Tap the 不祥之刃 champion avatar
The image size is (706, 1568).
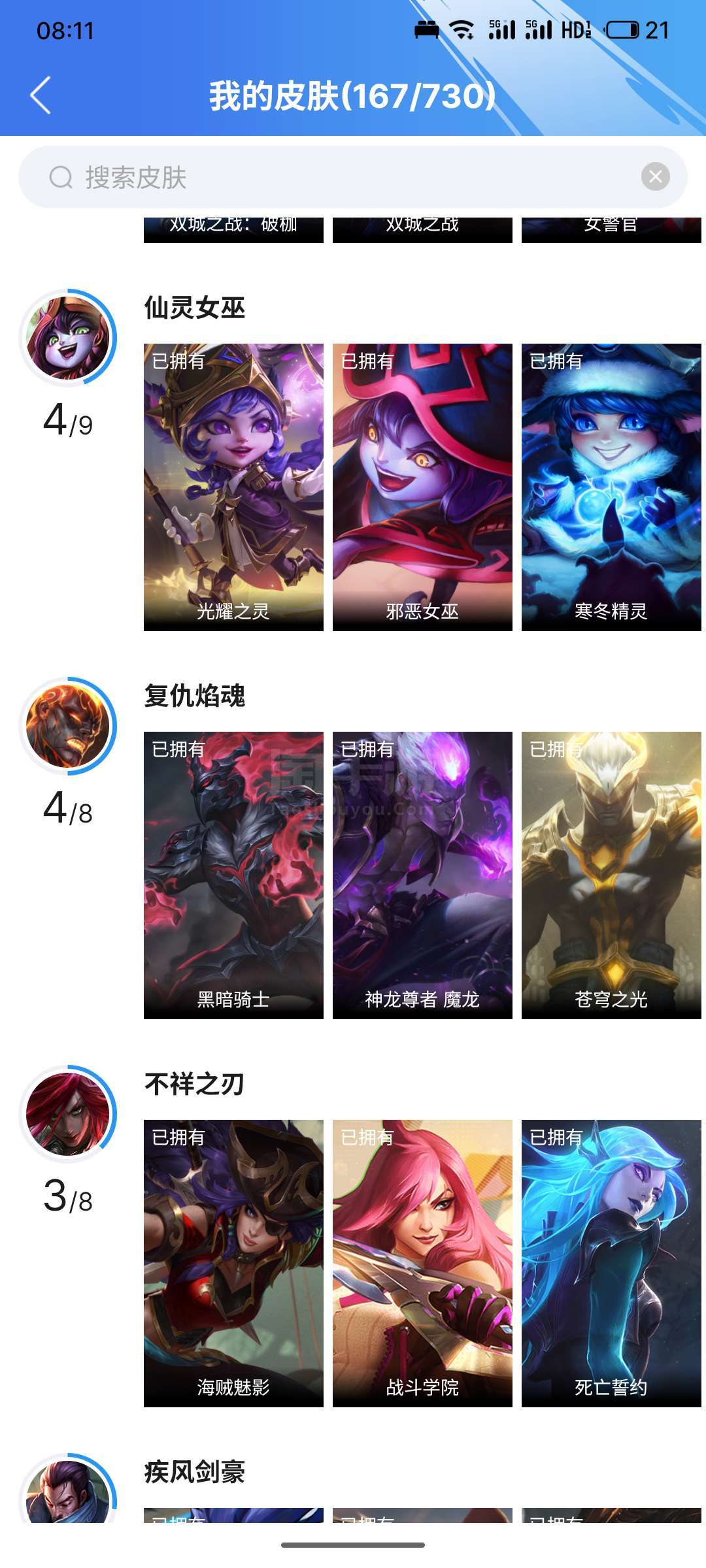click(68, 1114)
